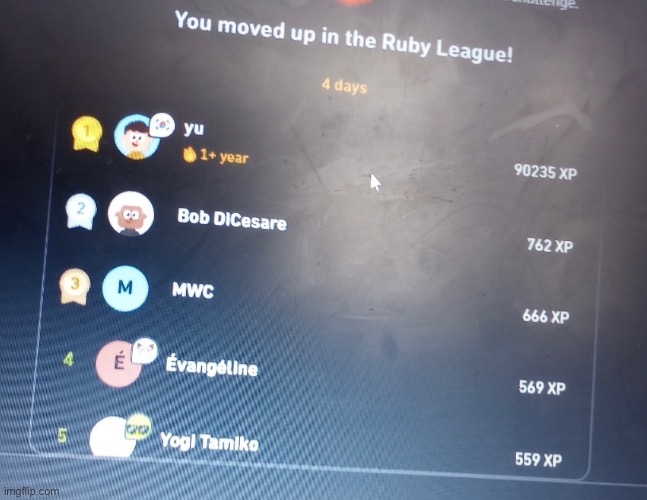Open Bob DiCesare's profile row

231,218
